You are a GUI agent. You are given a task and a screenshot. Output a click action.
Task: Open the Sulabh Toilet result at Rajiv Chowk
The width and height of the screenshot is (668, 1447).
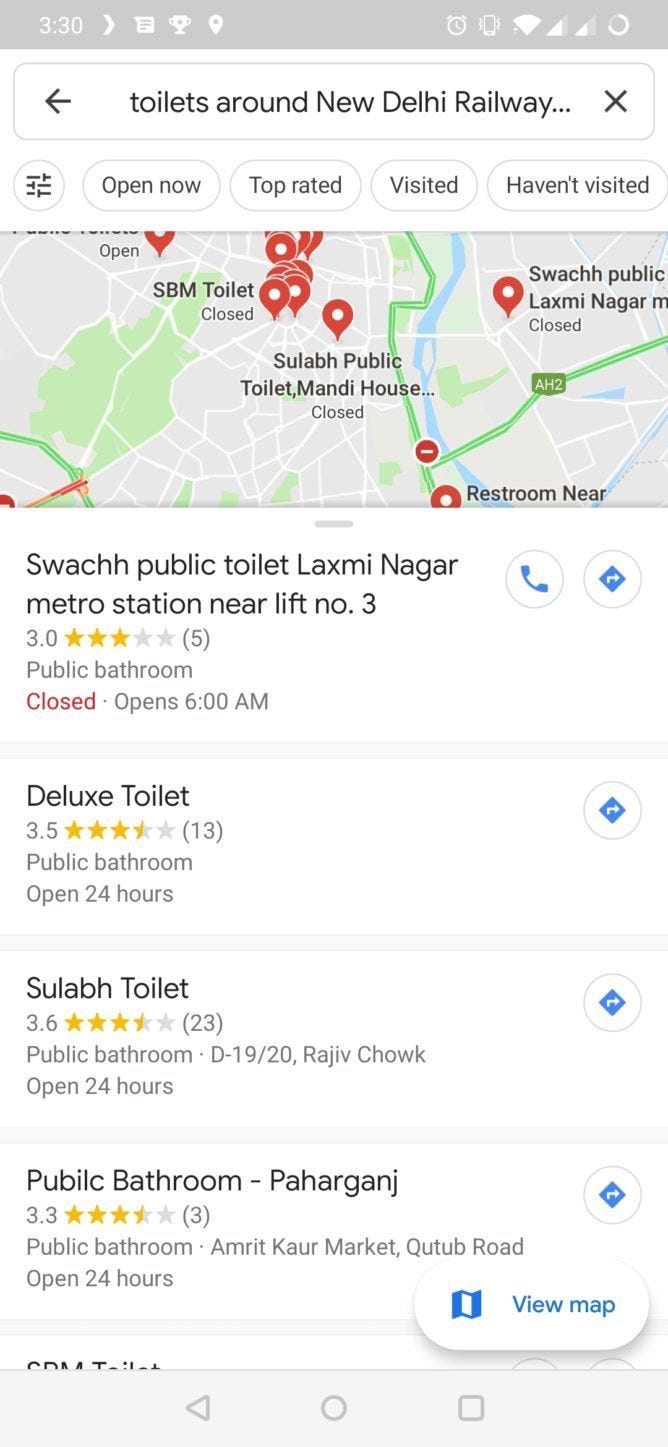pos(290,1037)
